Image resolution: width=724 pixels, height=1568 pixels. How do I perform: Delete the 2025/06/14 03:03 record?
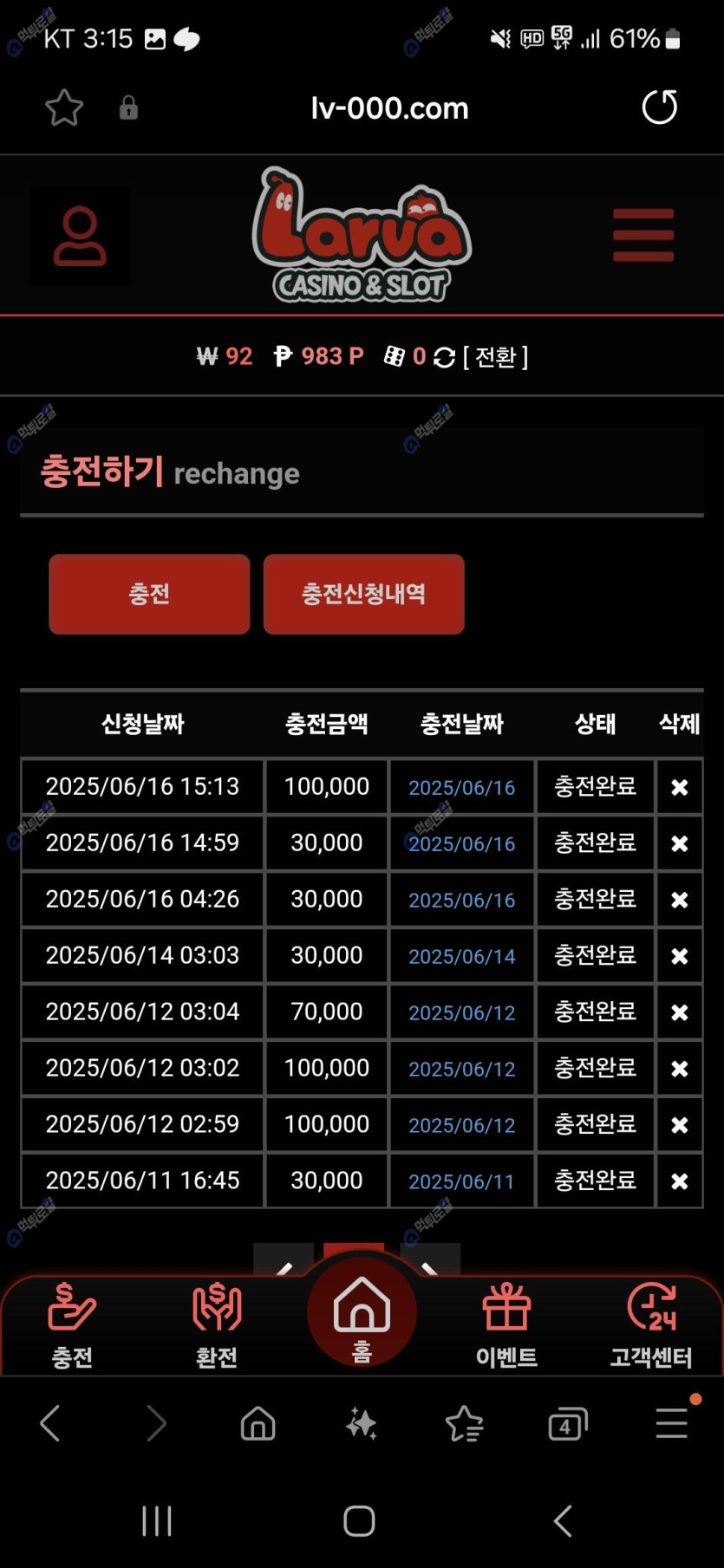pos(680,956)
